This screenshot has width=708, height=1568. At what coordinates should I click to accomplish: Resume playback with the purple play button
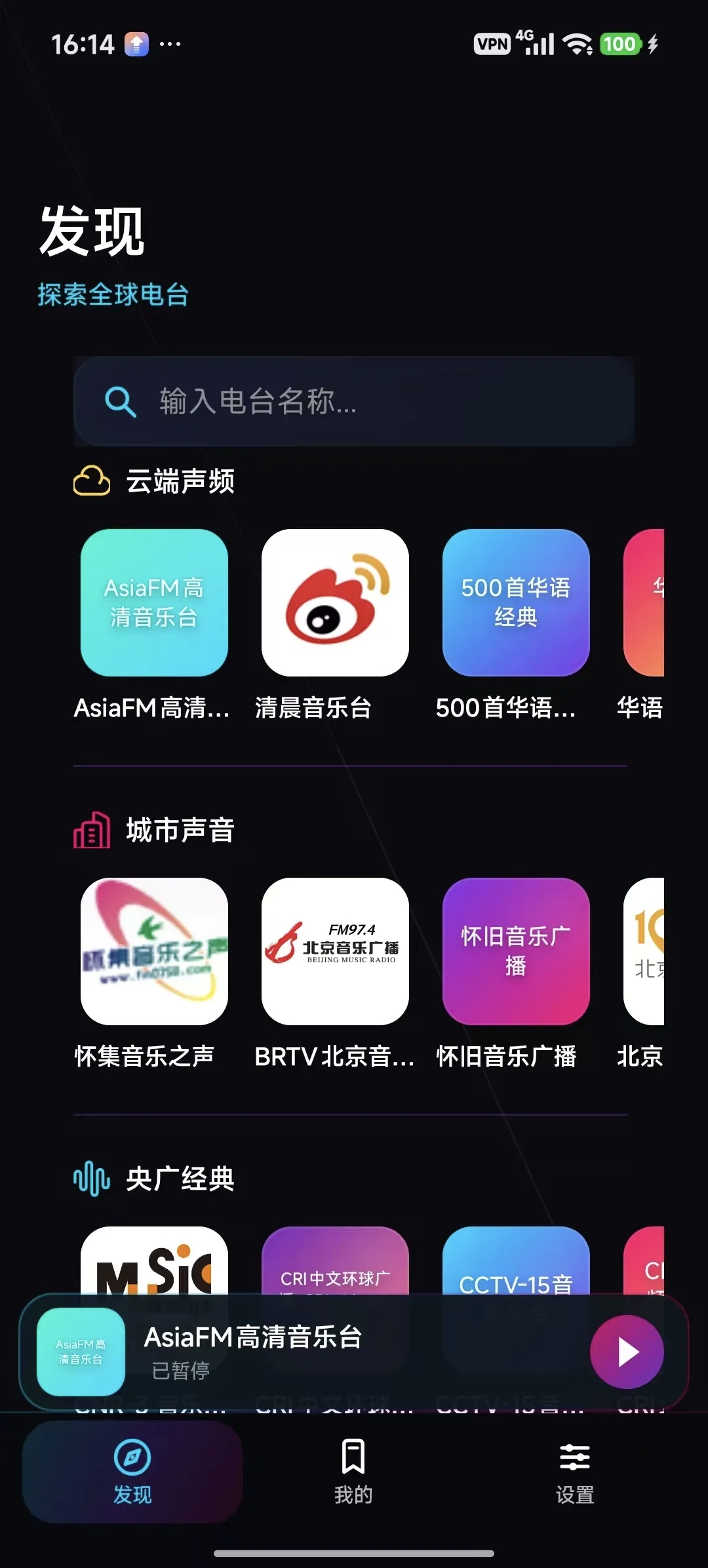coord(627,1352)
